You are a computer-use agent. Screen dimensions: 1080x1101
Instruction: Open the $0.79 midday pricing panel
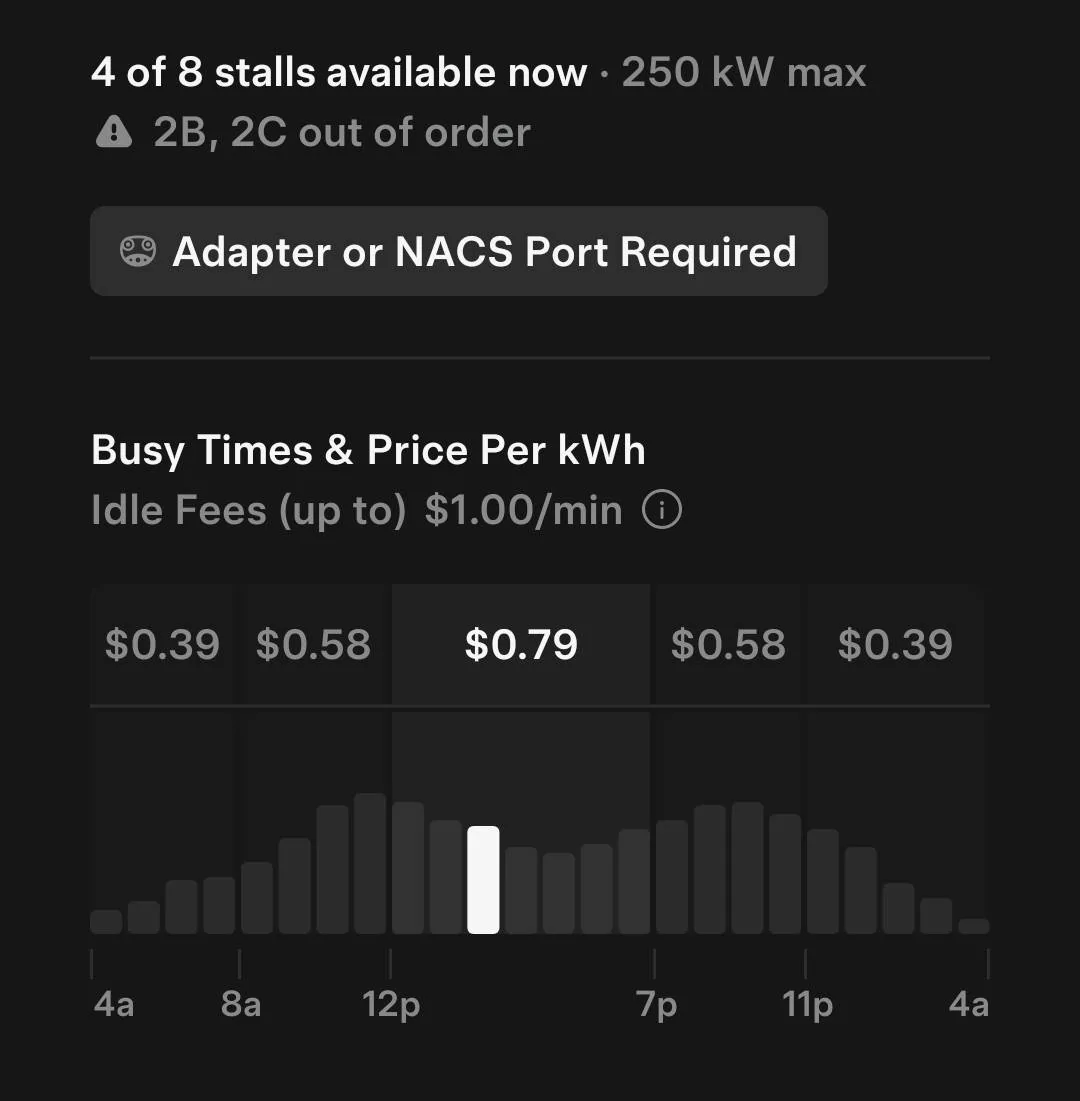point(520,645)
